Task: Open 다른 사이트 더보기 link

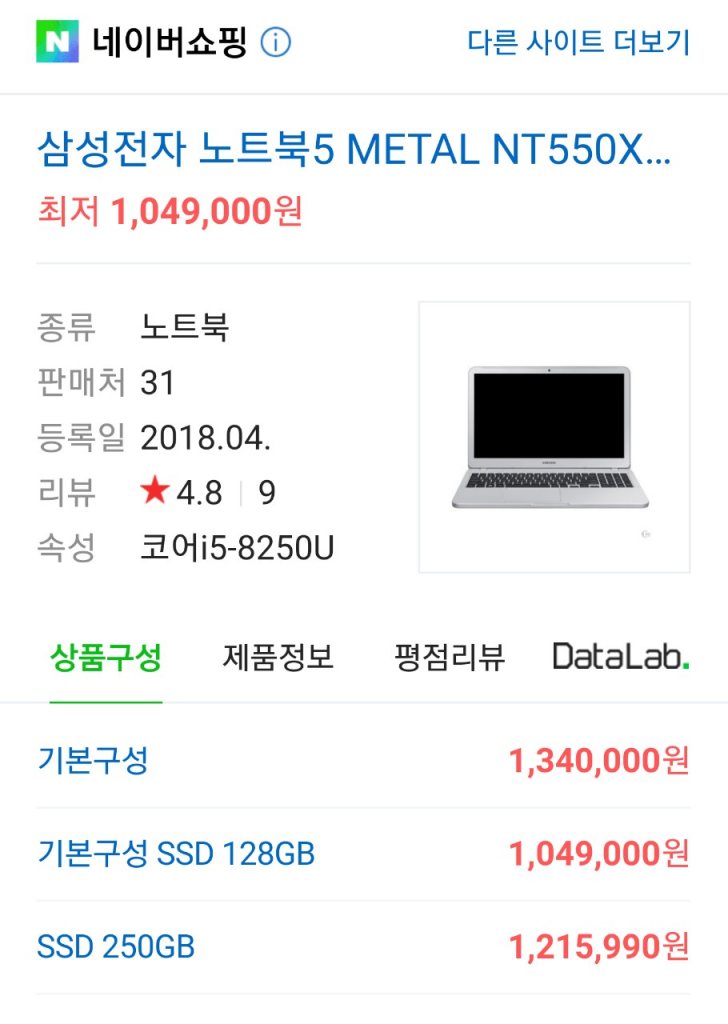Action: [x=578, y=42]
